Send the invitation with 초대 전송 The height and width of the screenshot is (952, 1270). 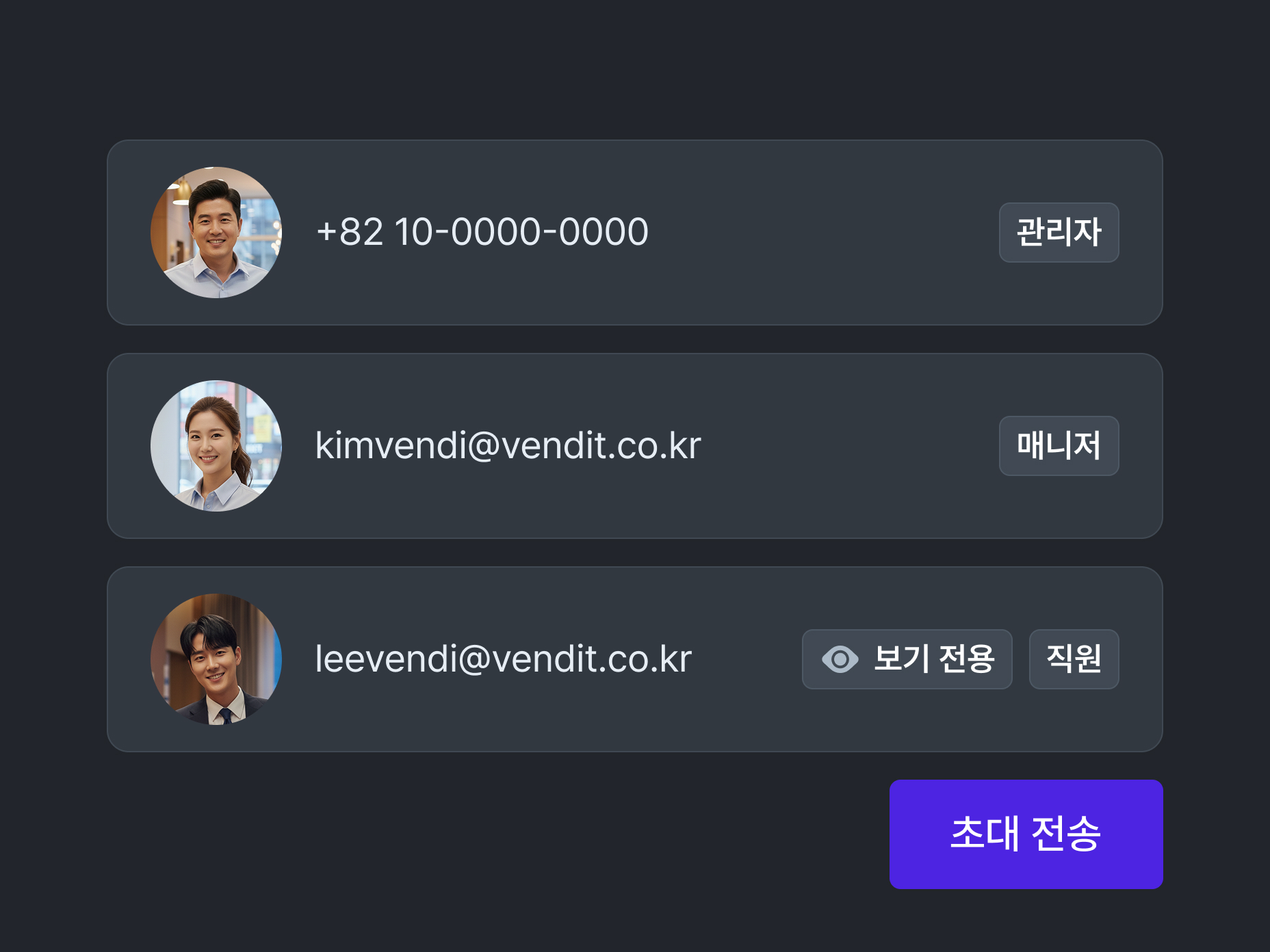[1025, 834]
